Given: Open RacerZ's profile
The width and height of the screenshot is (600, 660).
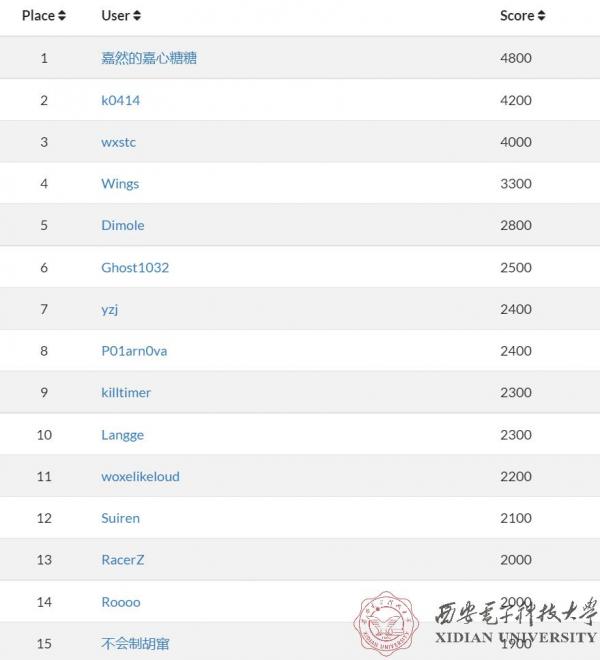Looking at the screenshot, I should pos(122,560).
